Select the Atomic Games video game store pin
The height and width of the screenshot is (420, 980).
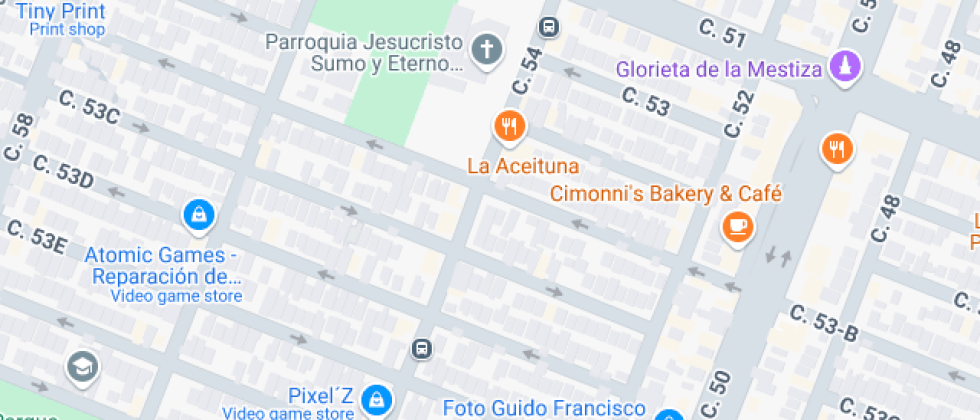coord(199,217)
